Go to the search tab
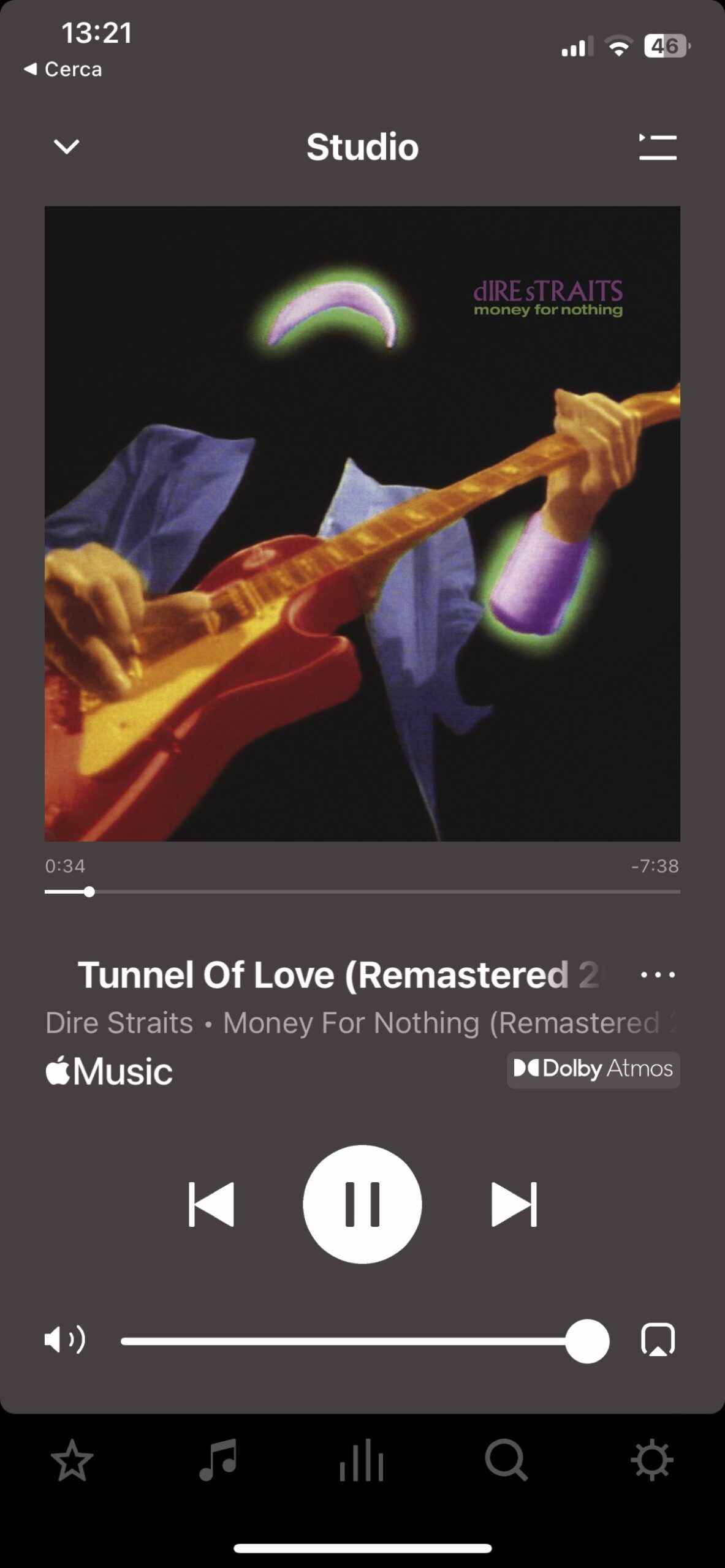Image resolution: width=725 pixels, height=1568 pixels. 506,1460
